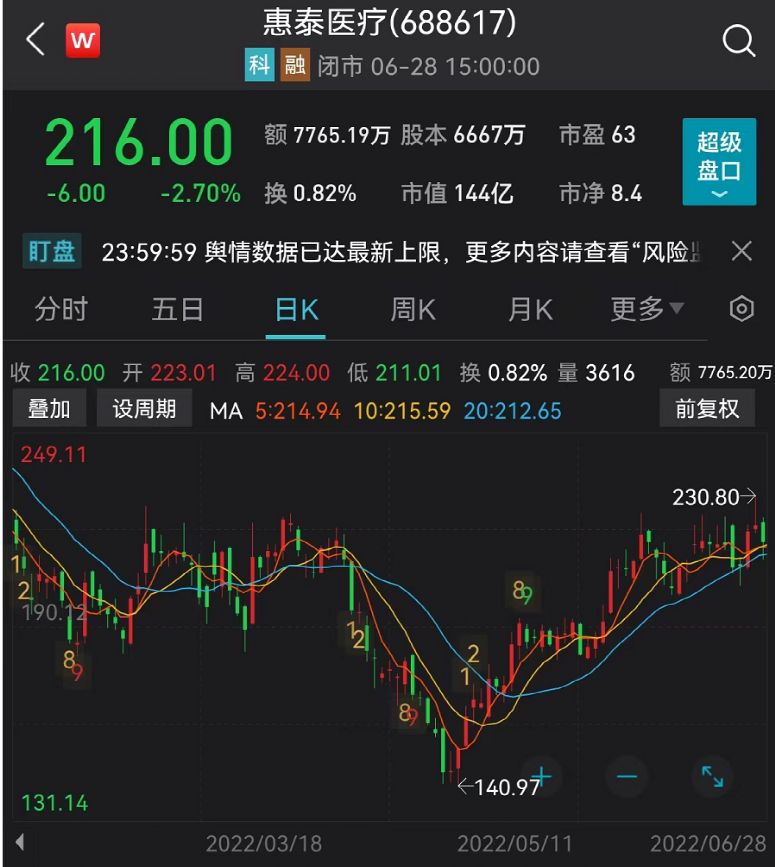Screen dimensions: 775x867
Task: Switch to the 分时 chart tab
Action: [x=61, y=310]
